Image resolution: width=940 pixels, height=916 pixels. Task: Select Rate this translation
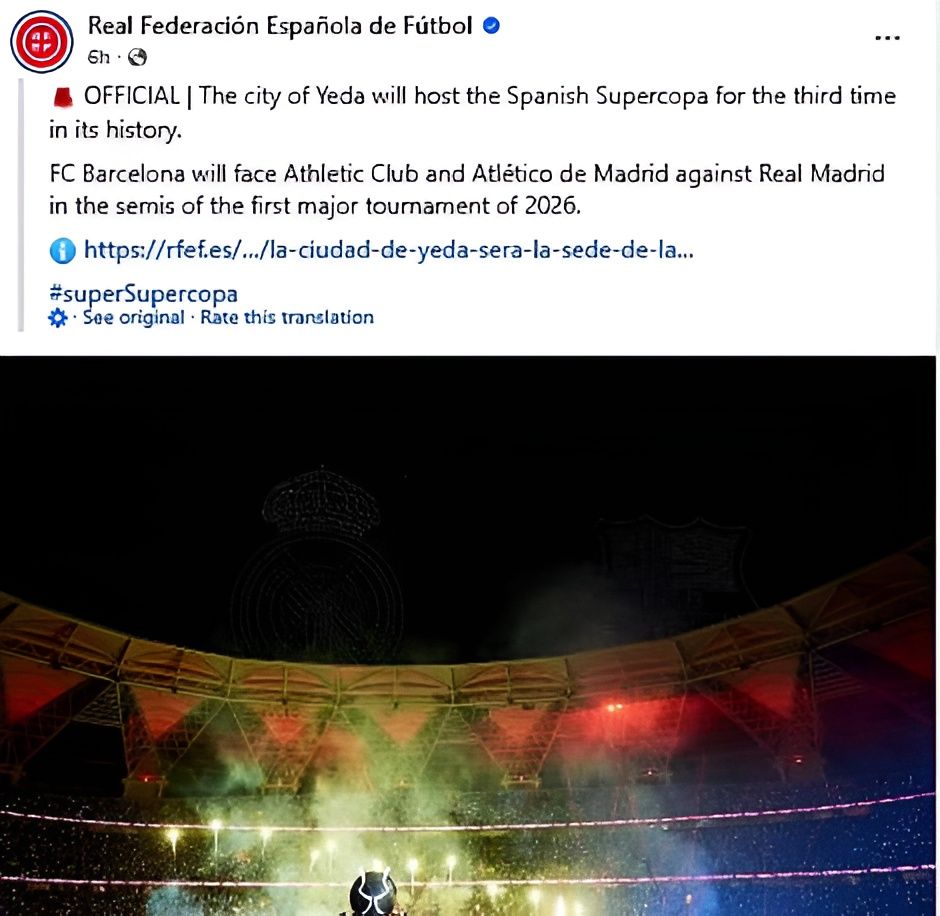tap(287, 317)
